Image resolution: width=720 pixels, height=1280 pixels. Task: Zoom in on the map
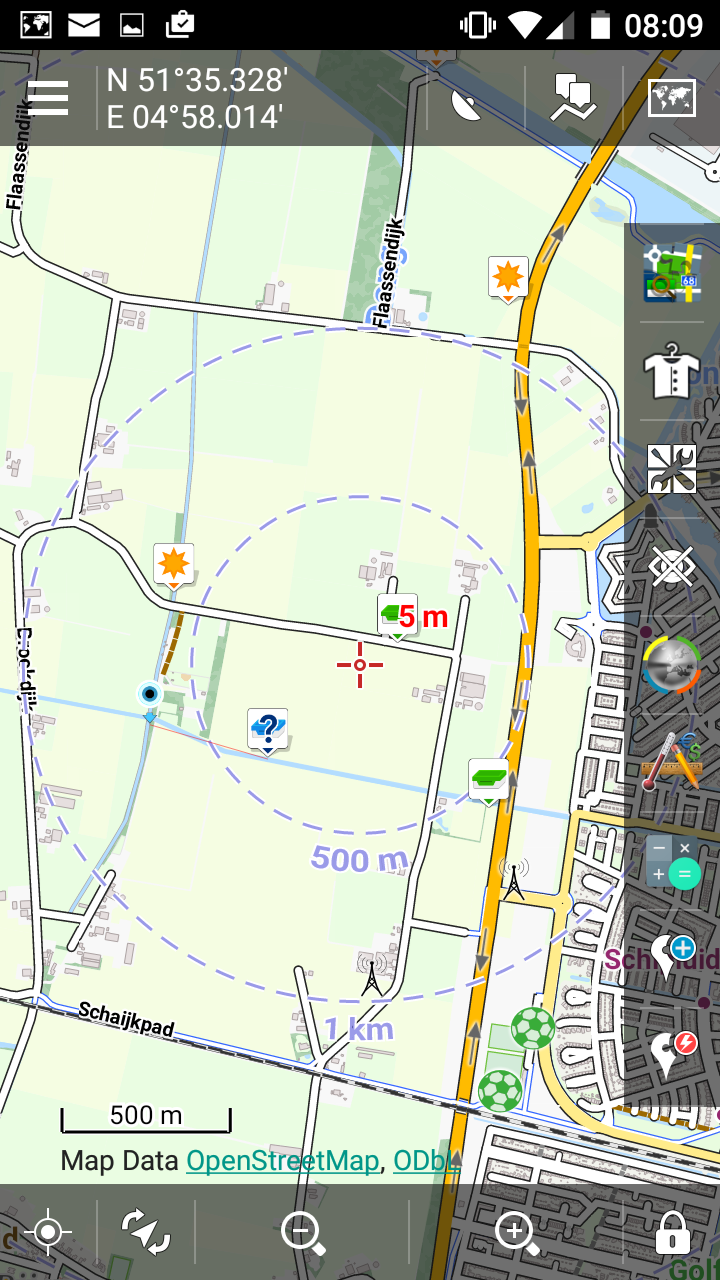tap(516, 1232)
